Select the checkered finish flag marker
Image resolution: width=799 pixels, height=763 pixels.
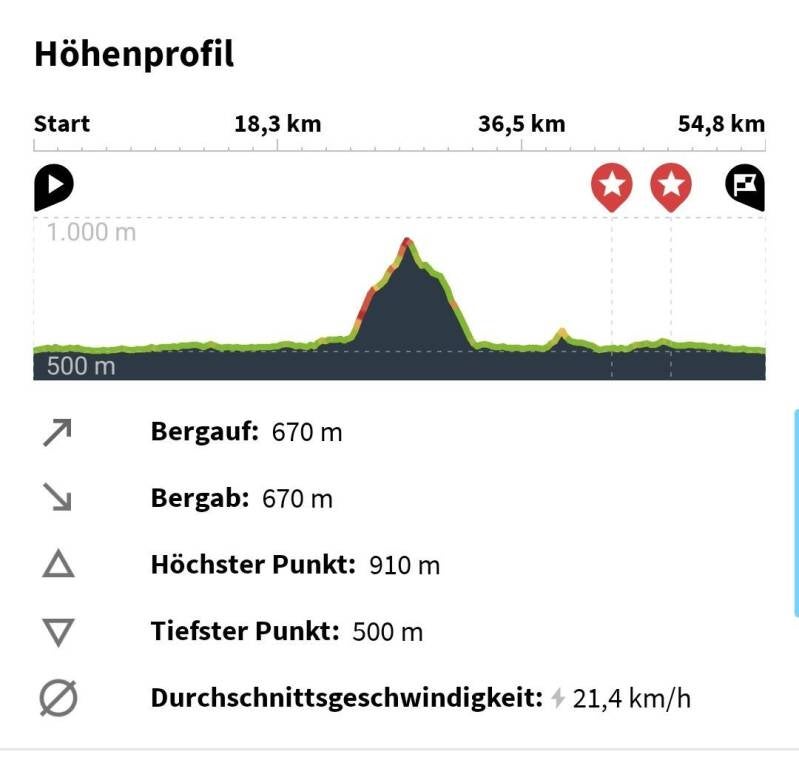click(745, 187)
